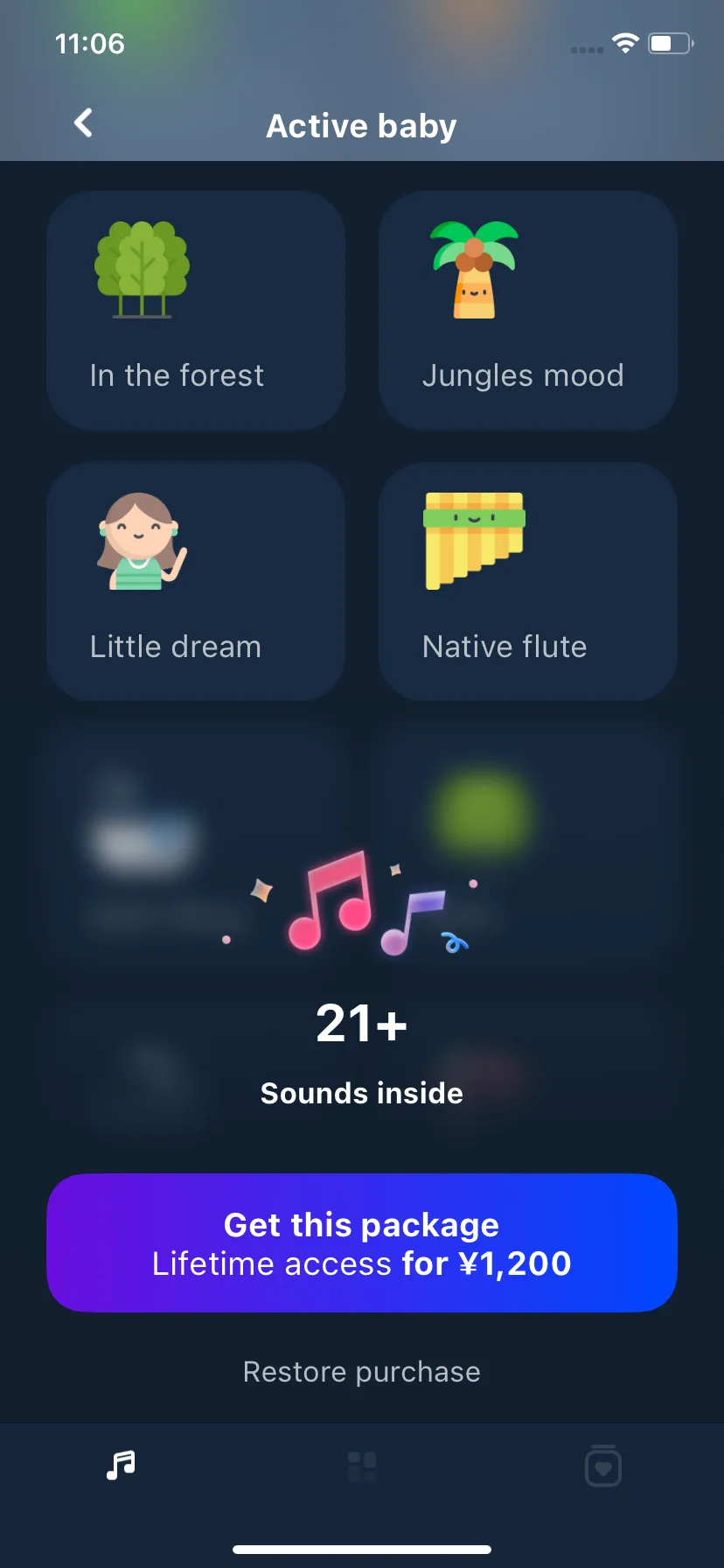This screenshot has height=1568, width=724.
Task: Open the middle grid tab
Action: [362, 1466]
